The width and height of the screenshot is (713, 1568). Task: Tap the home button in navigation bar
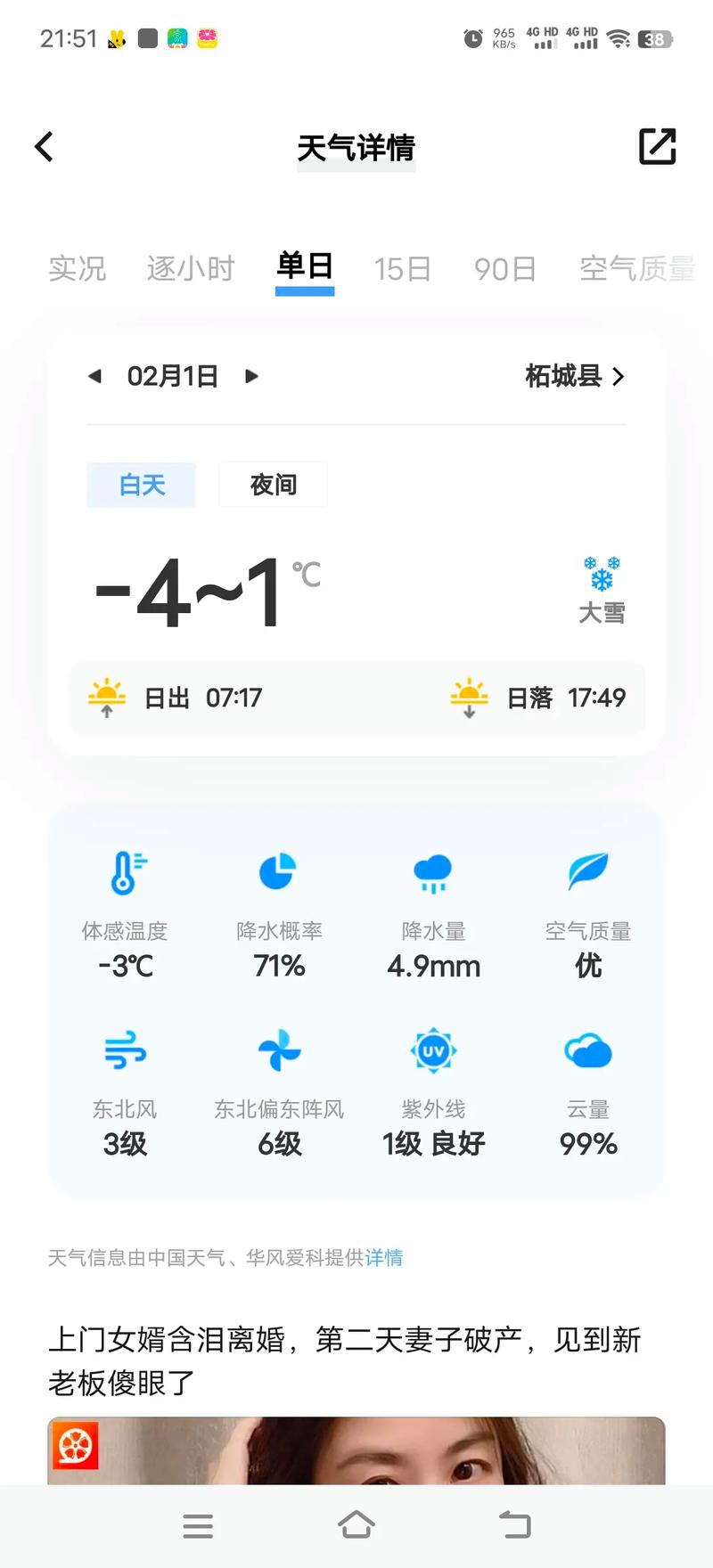356,1526
